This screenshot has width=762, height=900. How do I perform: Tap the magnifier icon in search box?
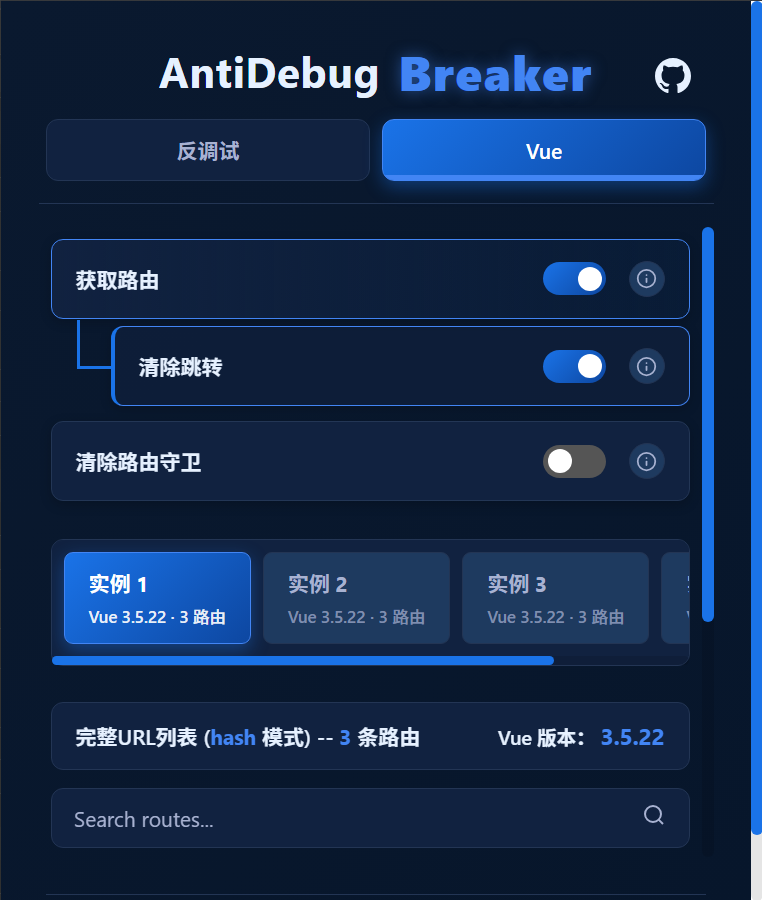click(653, 816)
